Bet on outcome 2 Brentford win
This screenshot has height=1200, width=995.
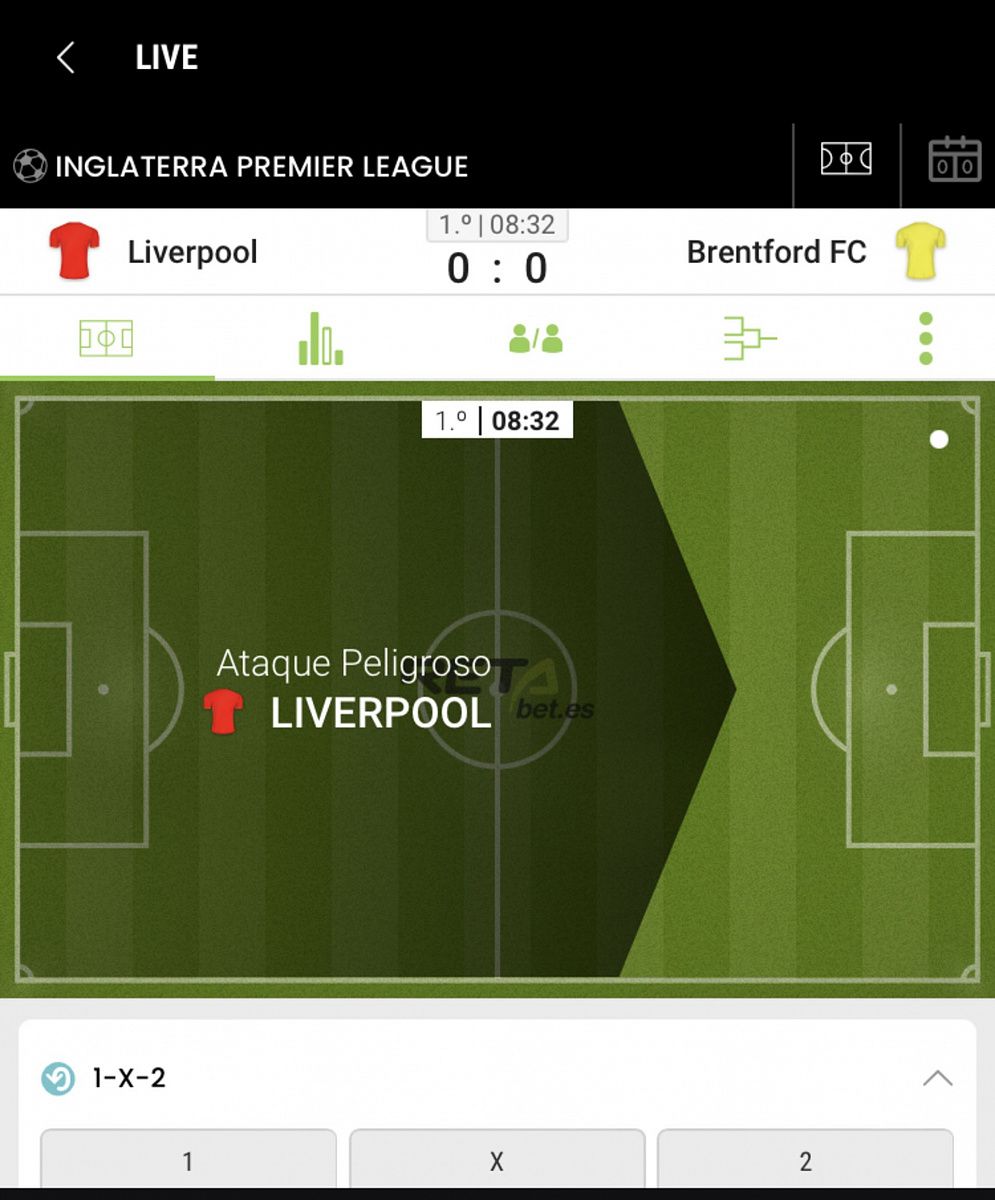tap(805, 1160)
